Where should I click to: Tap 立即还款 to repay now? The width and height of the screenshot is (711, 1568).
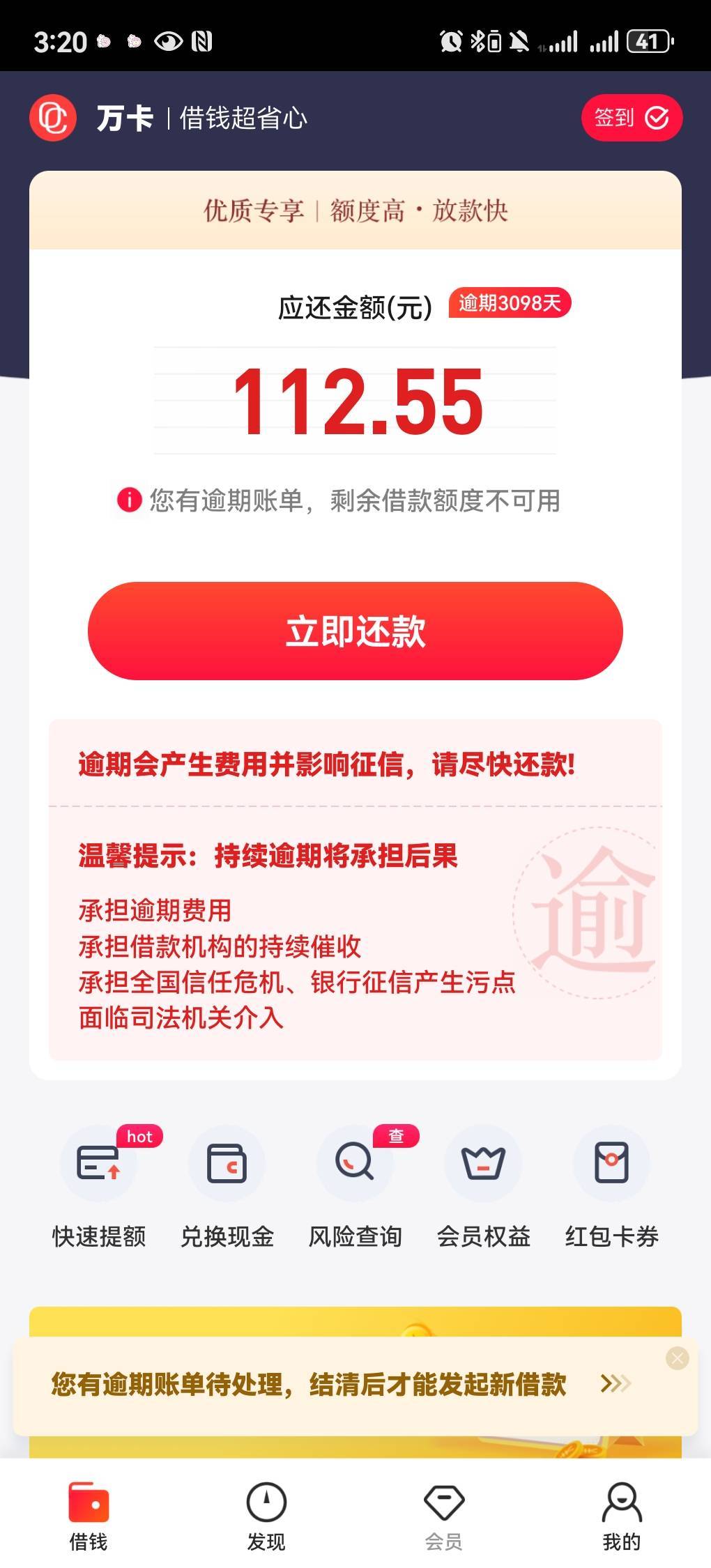pos(355,631)
